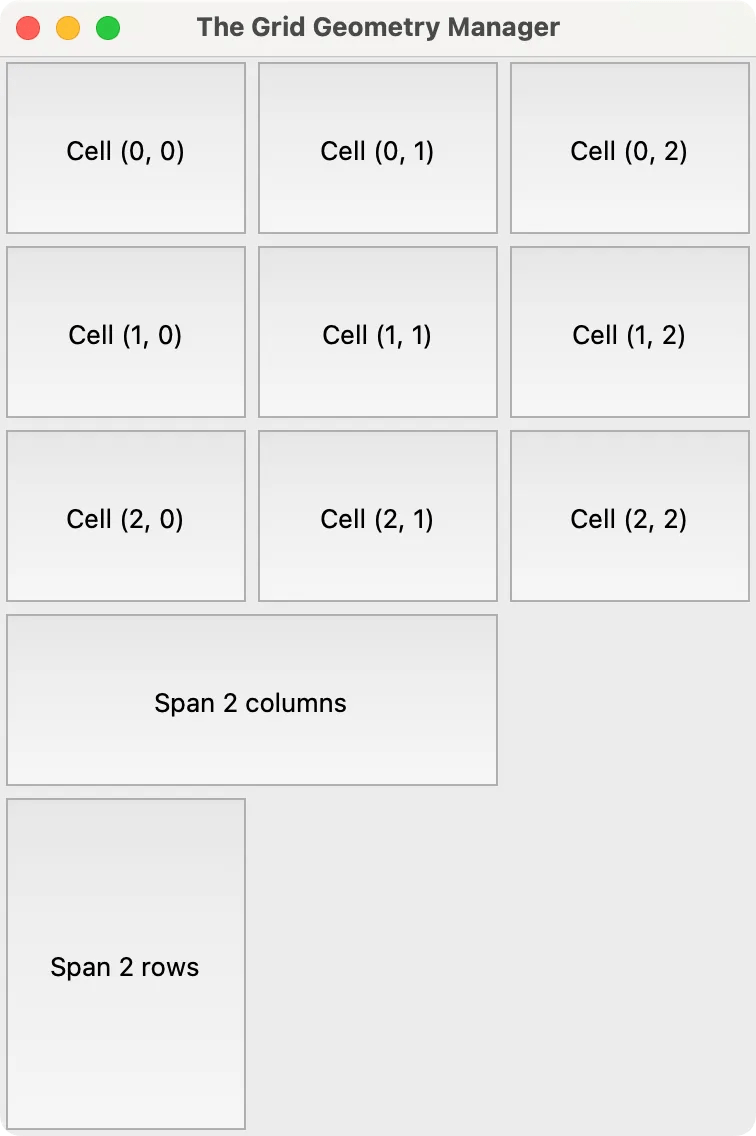Screen dimensions: 756x1136
Task: Click the top-left grid cell
Action: pos(125,148)
